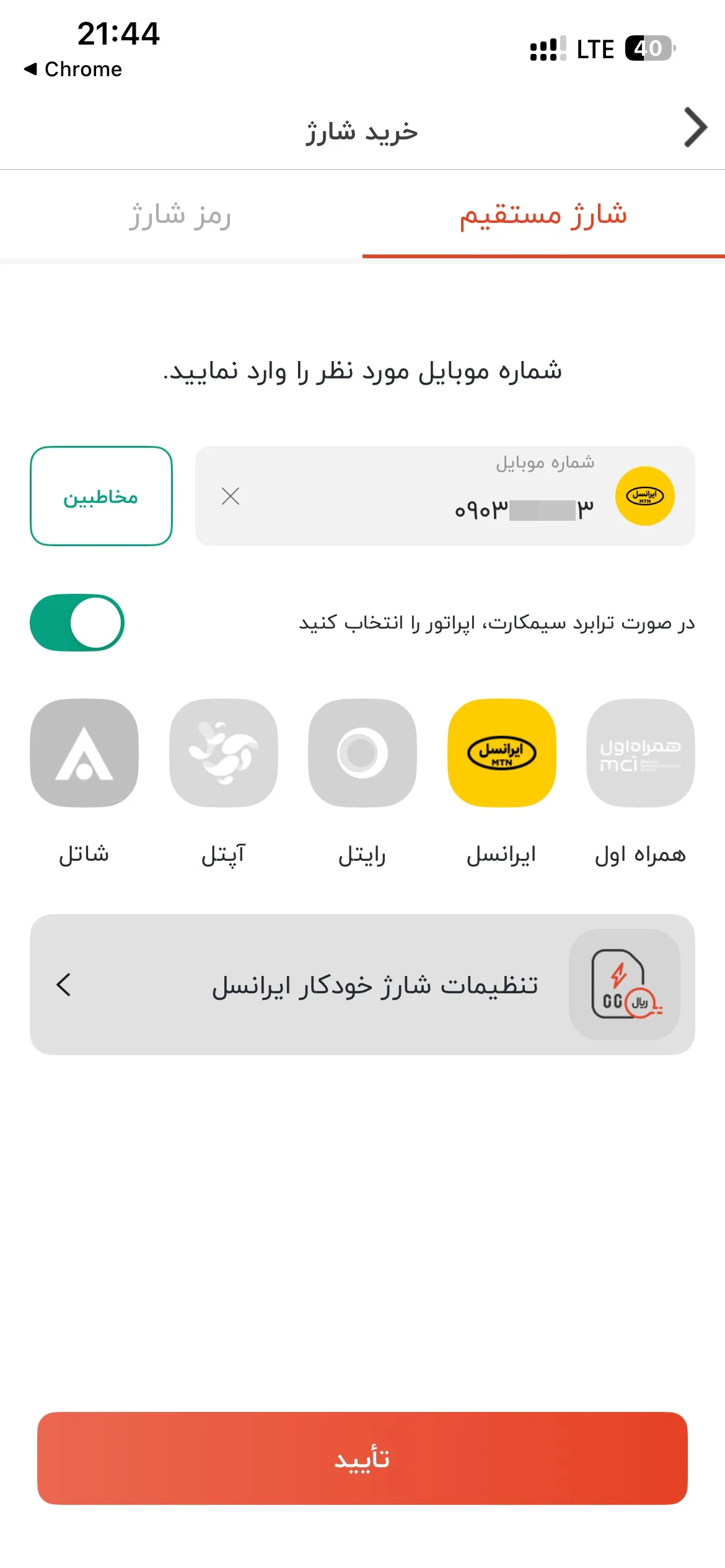Image resolution: width=725 pixels, height=1568 pixels.
Task: Confirm with the تأیید button
Action: (362, 1458)
